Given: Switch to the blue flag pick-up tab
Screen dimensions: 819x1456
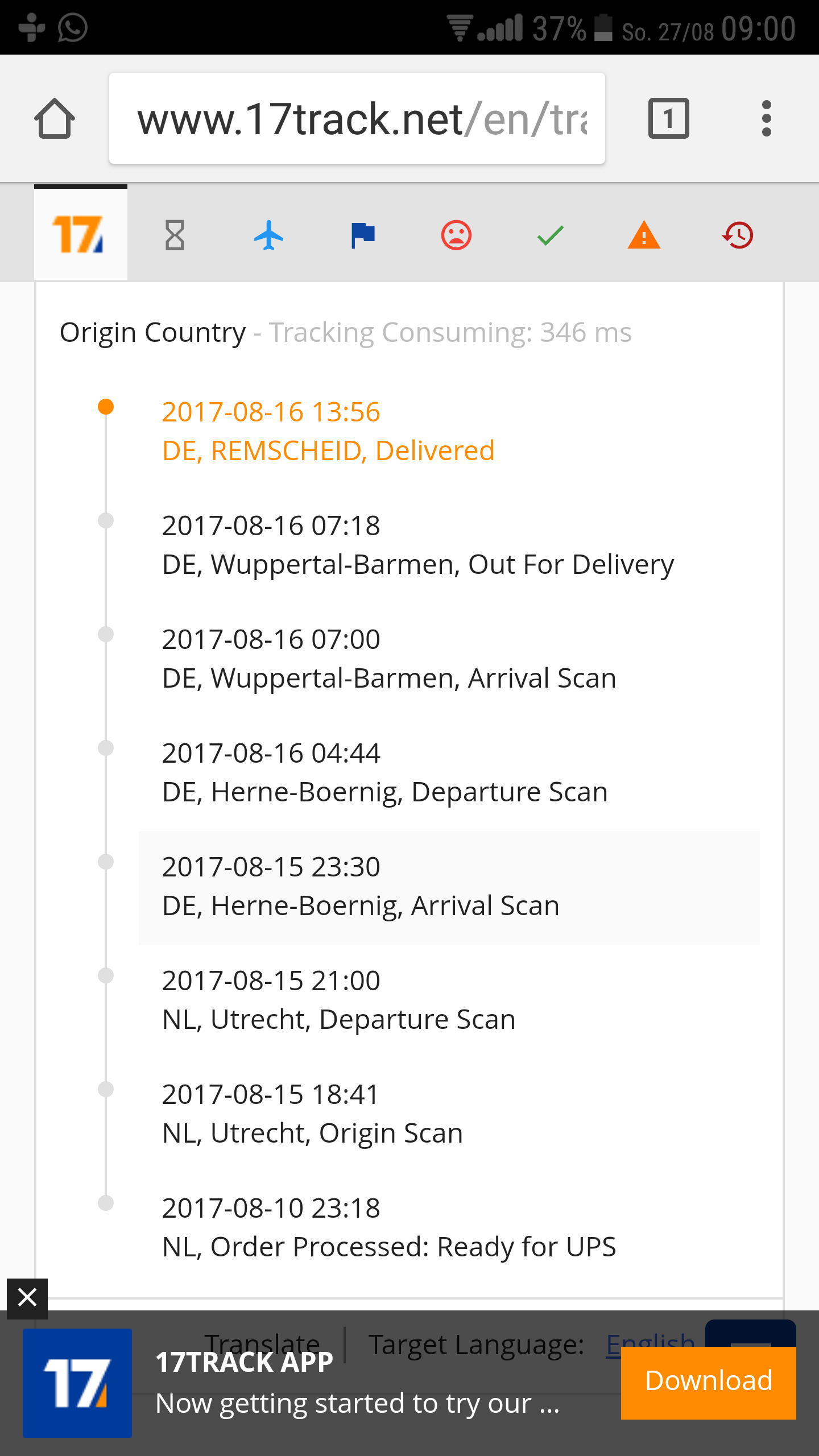Looking at the screenshot, I should tap(362, 235).
